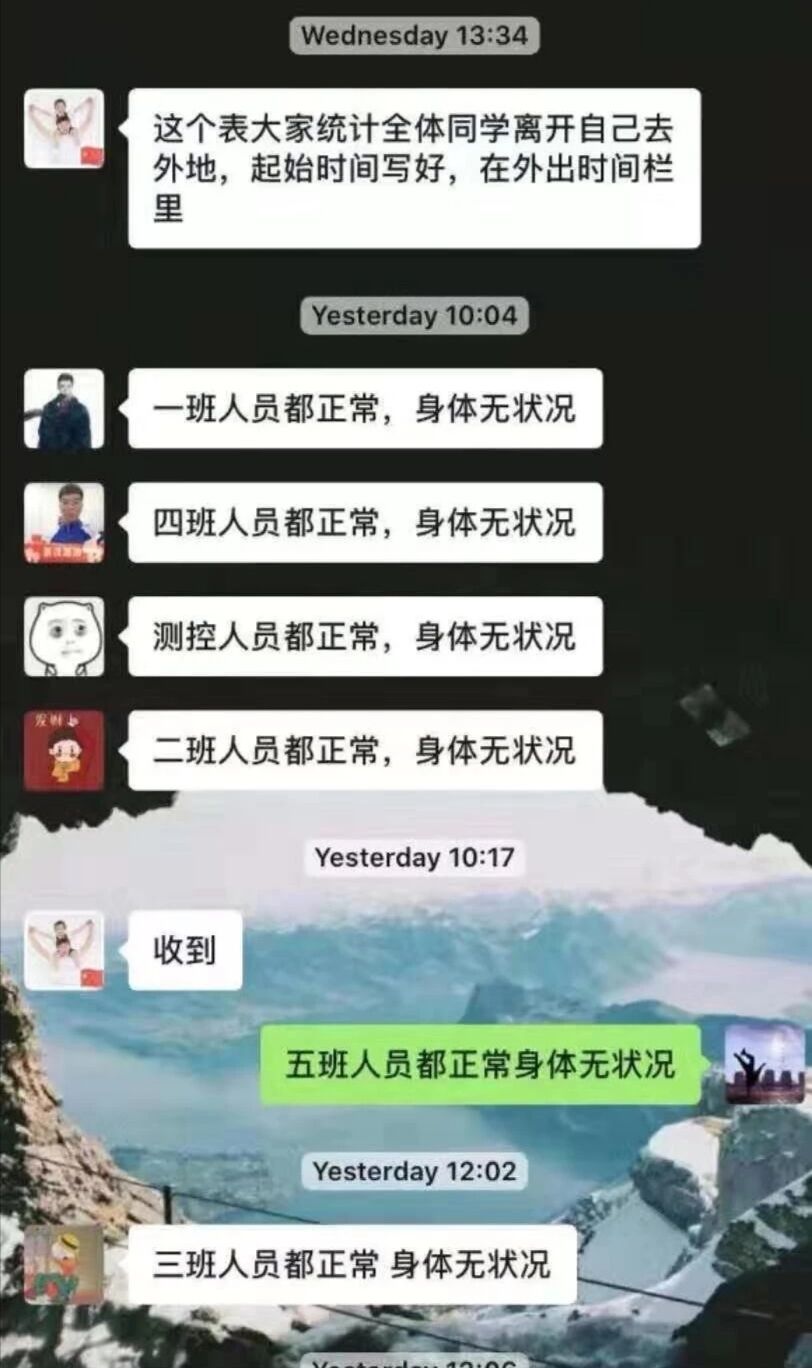Screen dimensions: 812x1368
Task: Open avatar of the 一班人员都正常 sender
Action: pos(64,409)
